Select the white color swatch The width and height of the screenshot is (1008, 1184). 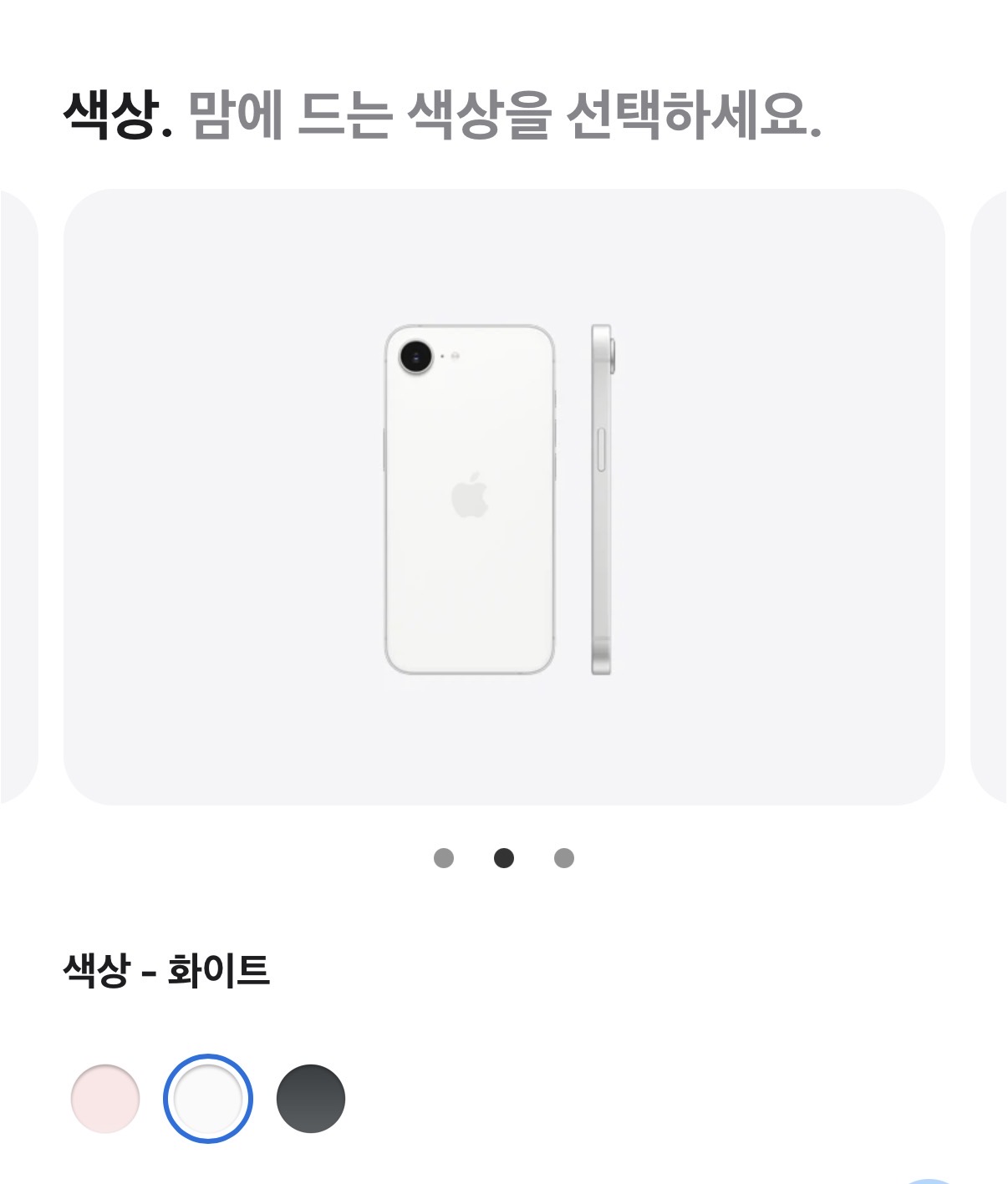pos(206,1099)
